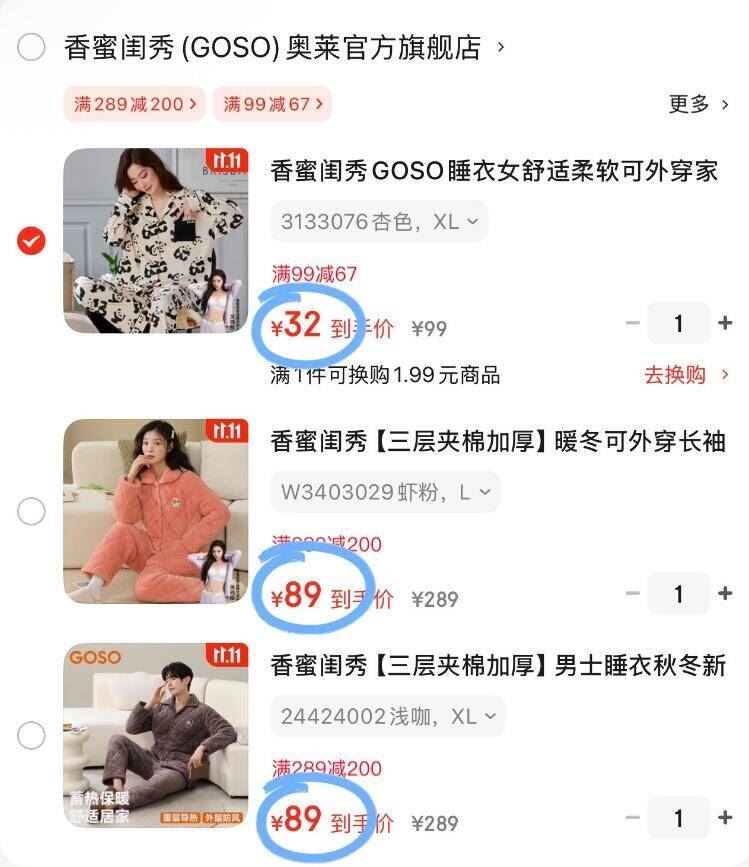Decrease quantity of the 浅咖 XL men's pajamas
The width and height of the screenshot is (749, 867).
pos(632,817)
